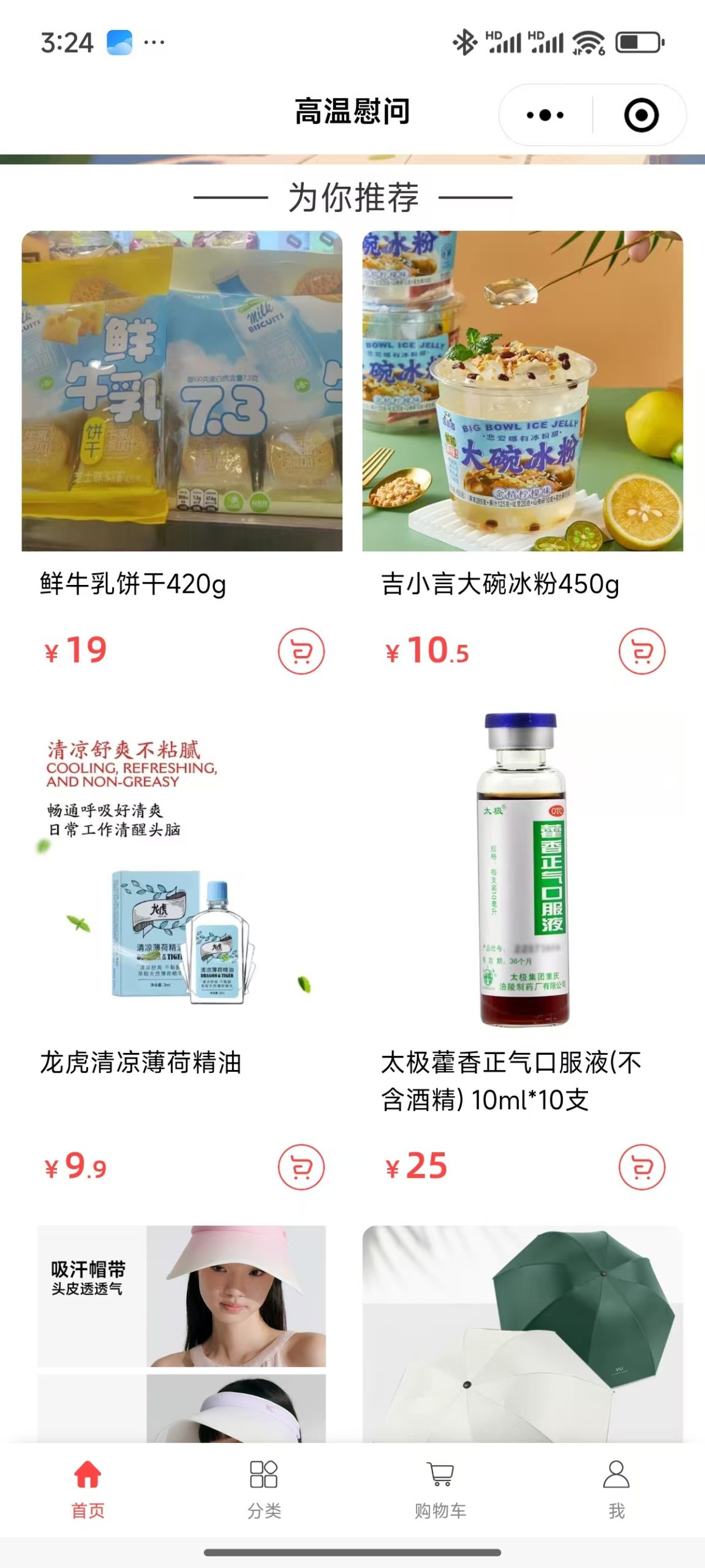Add 龙虎清凉薄荷精油 to cart
705x1568 pixels.
(x=301, y=1167)
